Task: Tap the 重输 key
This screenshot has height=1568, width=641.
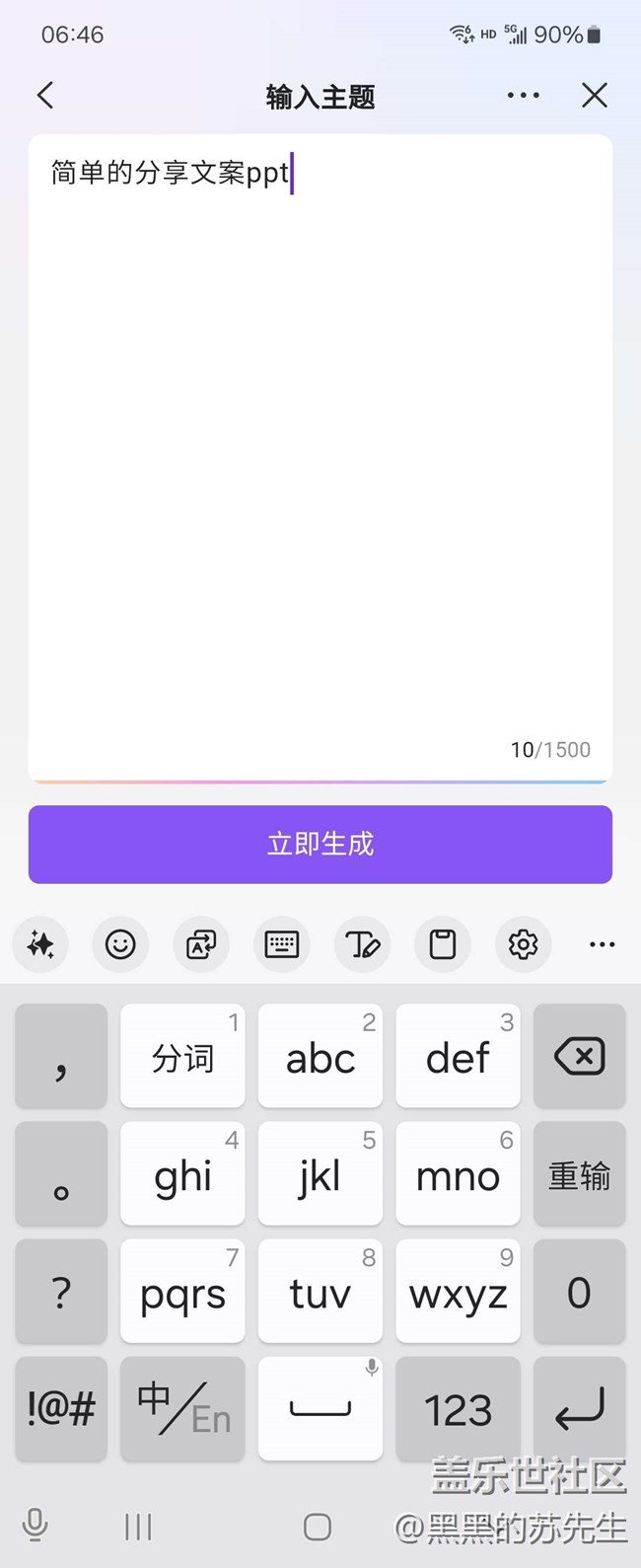Action: 579,1174
